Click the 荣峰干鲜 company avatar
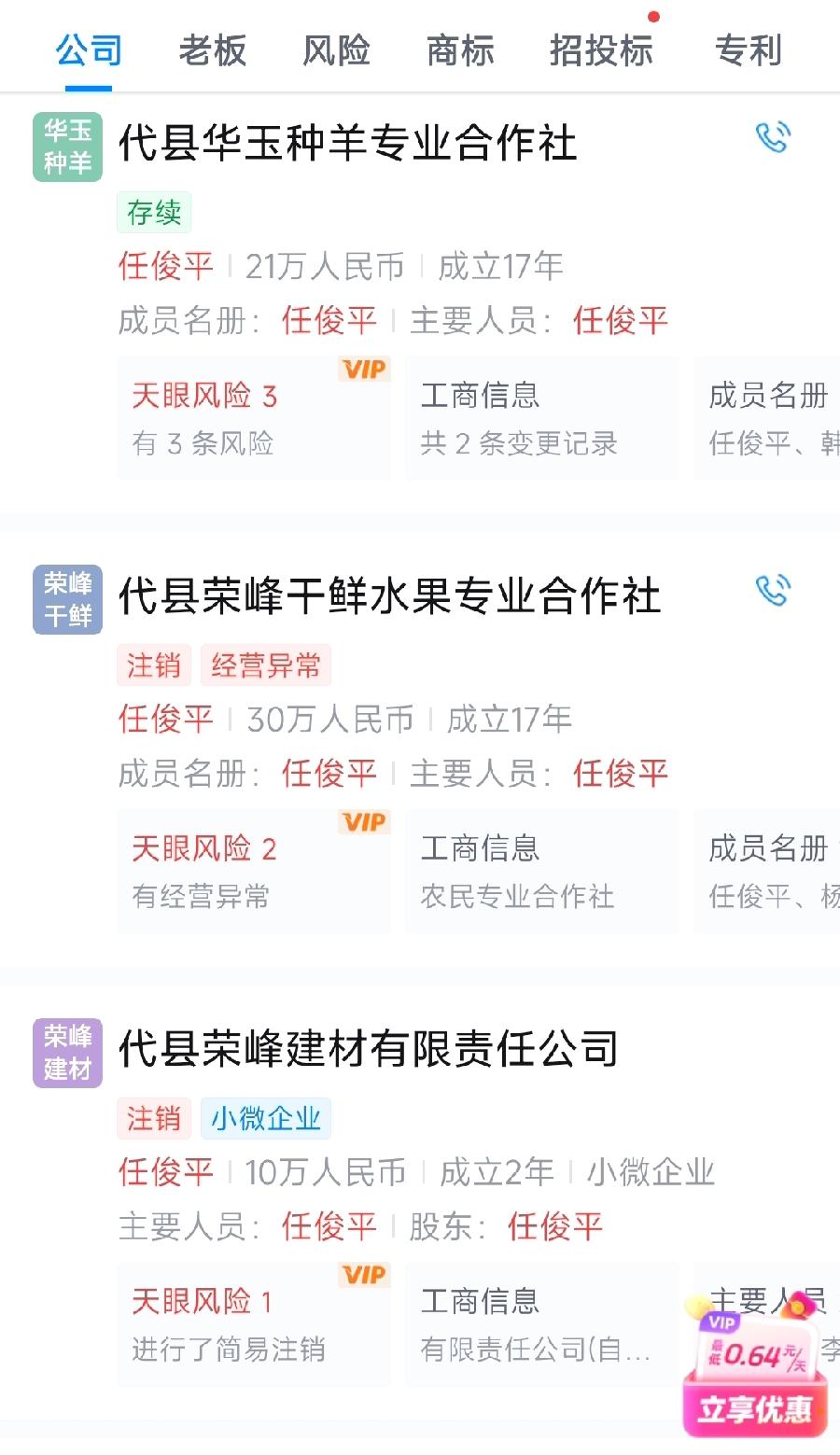The width and height of the screenshot is (840, 1455). [66, 597]
